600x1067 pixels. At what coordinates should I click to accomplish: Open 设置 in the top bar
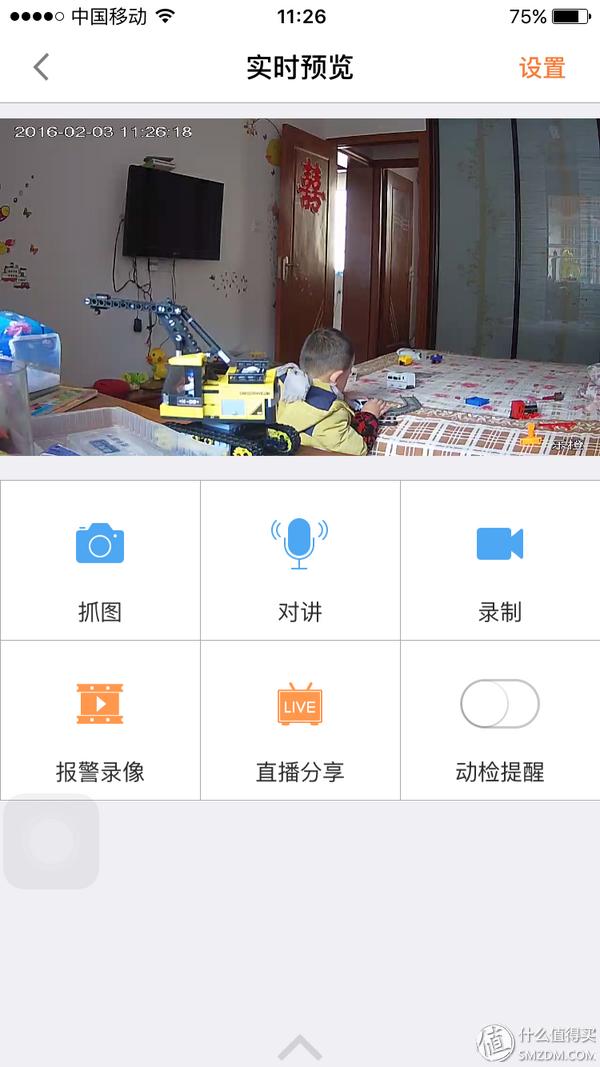[542, 68]
